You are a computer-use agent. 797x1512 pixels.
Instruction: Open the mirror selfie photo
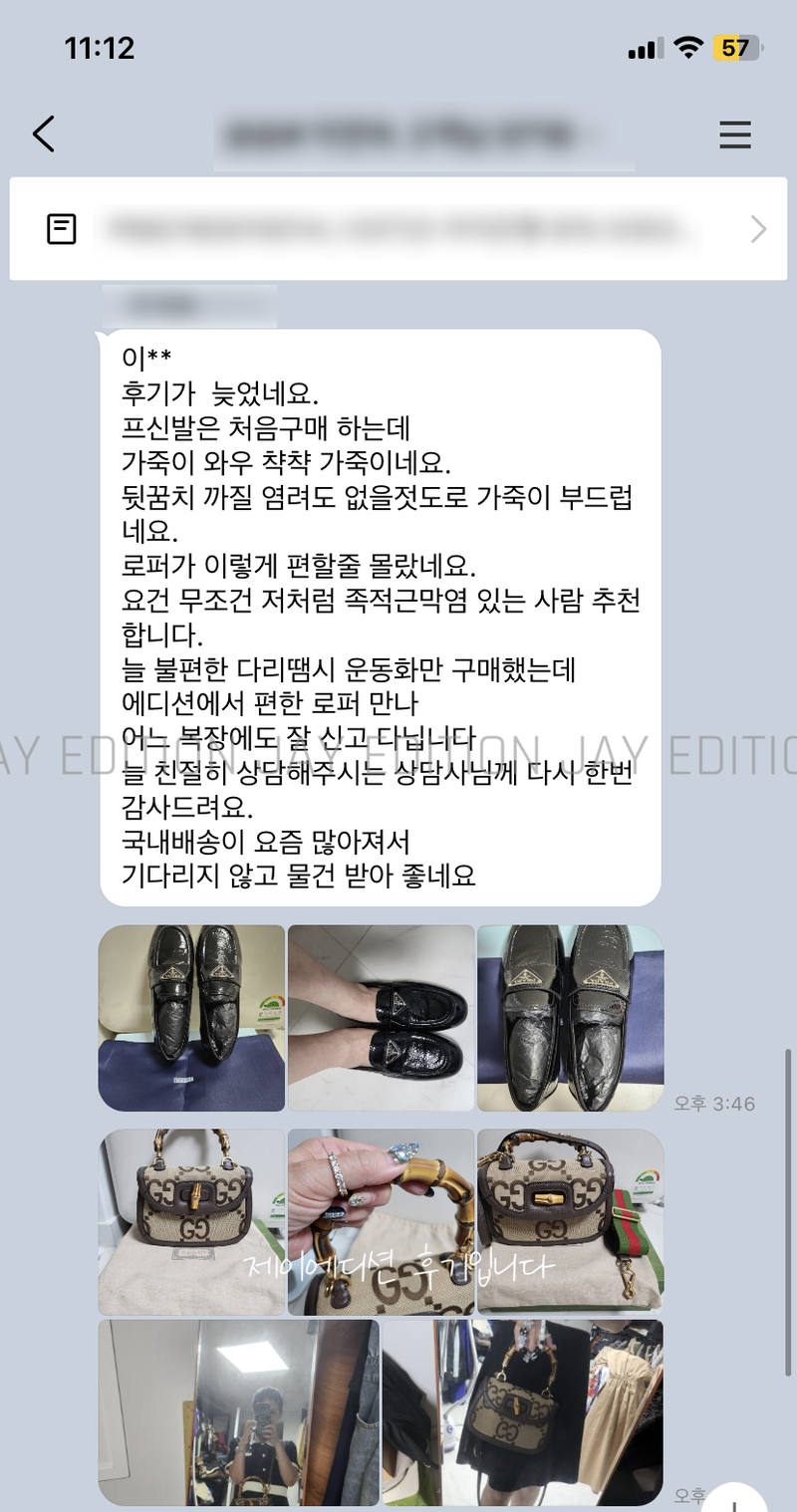tap(238, 1411)
